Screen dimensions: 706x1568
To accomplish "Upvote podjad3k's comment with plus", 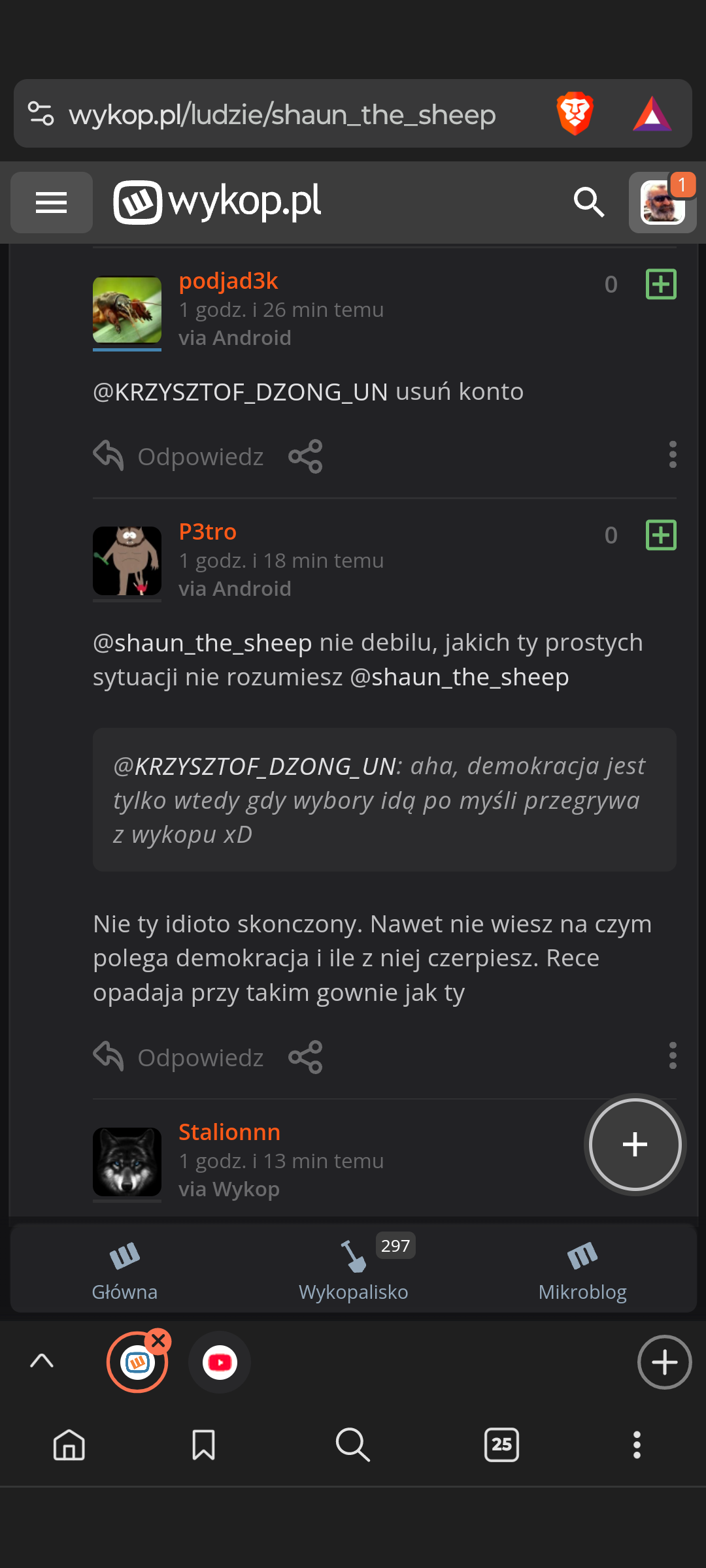I will (x=661, y=284).
